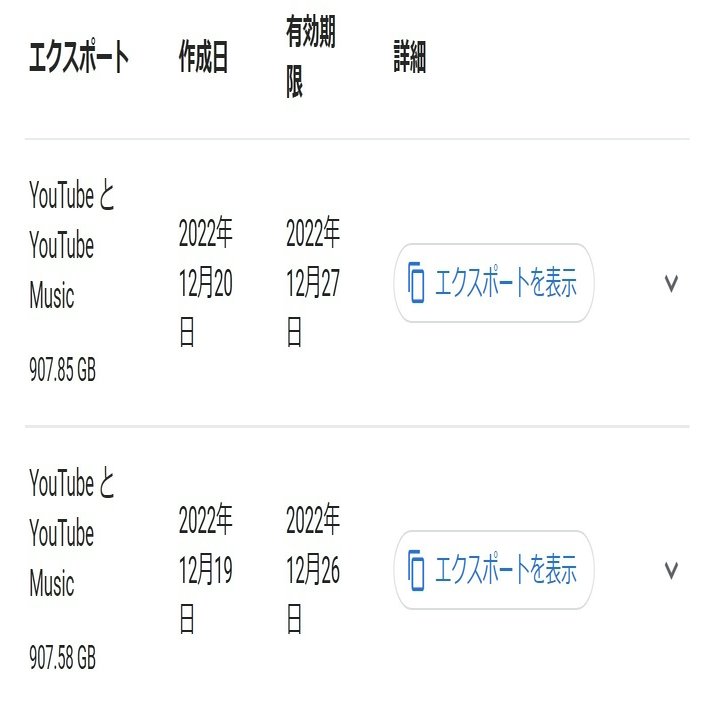This screenshot has width=701, height=701.
Task: Show the export created December 19
Action: (494, 571)
